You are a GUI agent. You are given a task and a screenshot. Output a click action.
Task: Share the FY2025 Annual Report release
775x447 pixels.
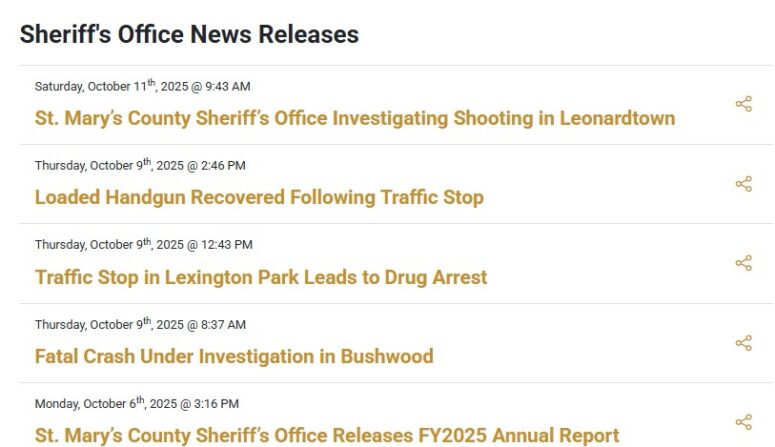click(x=743, y=422)
